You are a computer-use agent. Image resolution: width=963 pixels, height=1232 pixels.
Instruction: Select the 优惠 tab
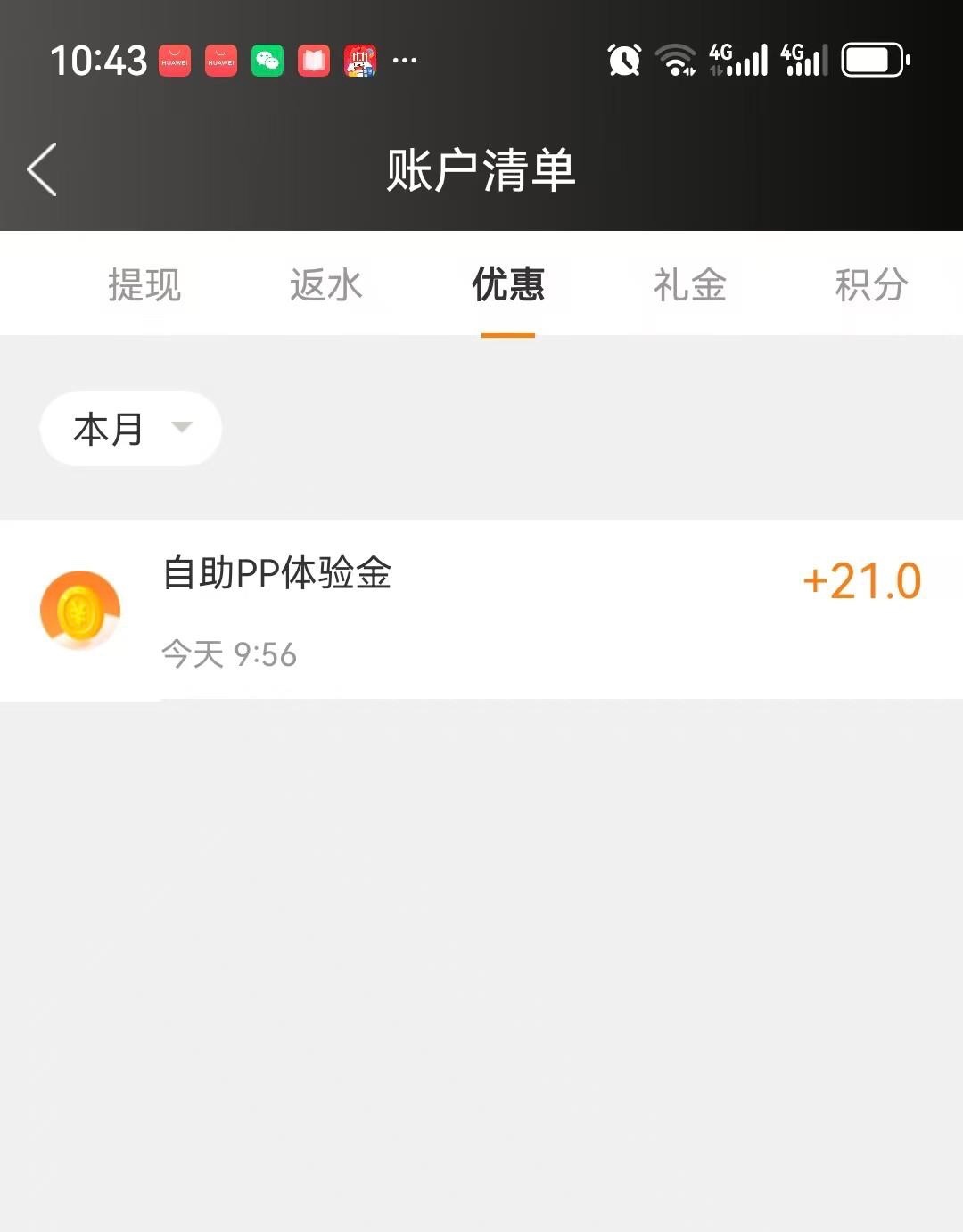click(508, 285)
